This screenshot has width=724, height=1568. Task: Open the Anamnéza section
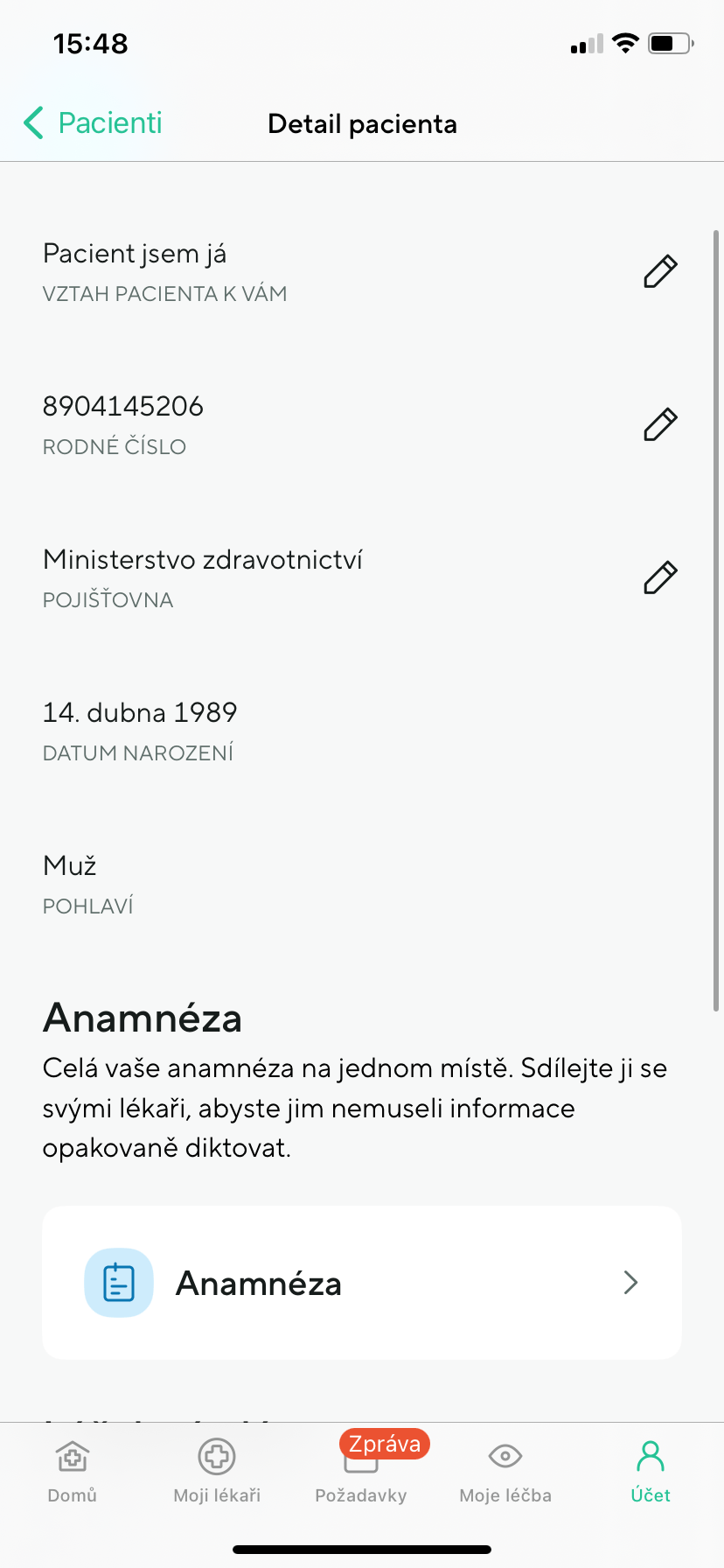[362, 1282]
